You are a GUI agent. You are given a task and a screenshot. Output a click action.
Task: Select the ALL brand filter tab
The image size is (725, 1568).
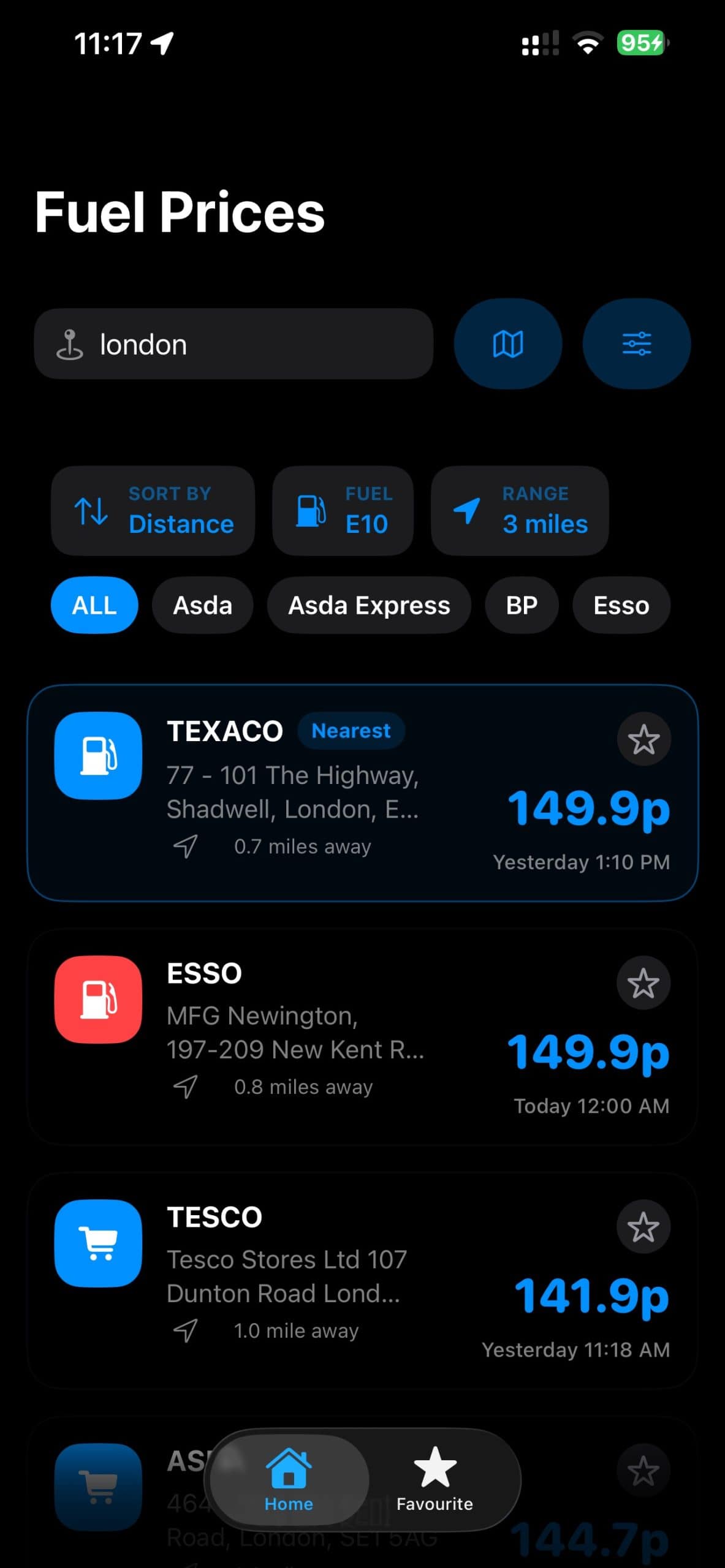94,605
